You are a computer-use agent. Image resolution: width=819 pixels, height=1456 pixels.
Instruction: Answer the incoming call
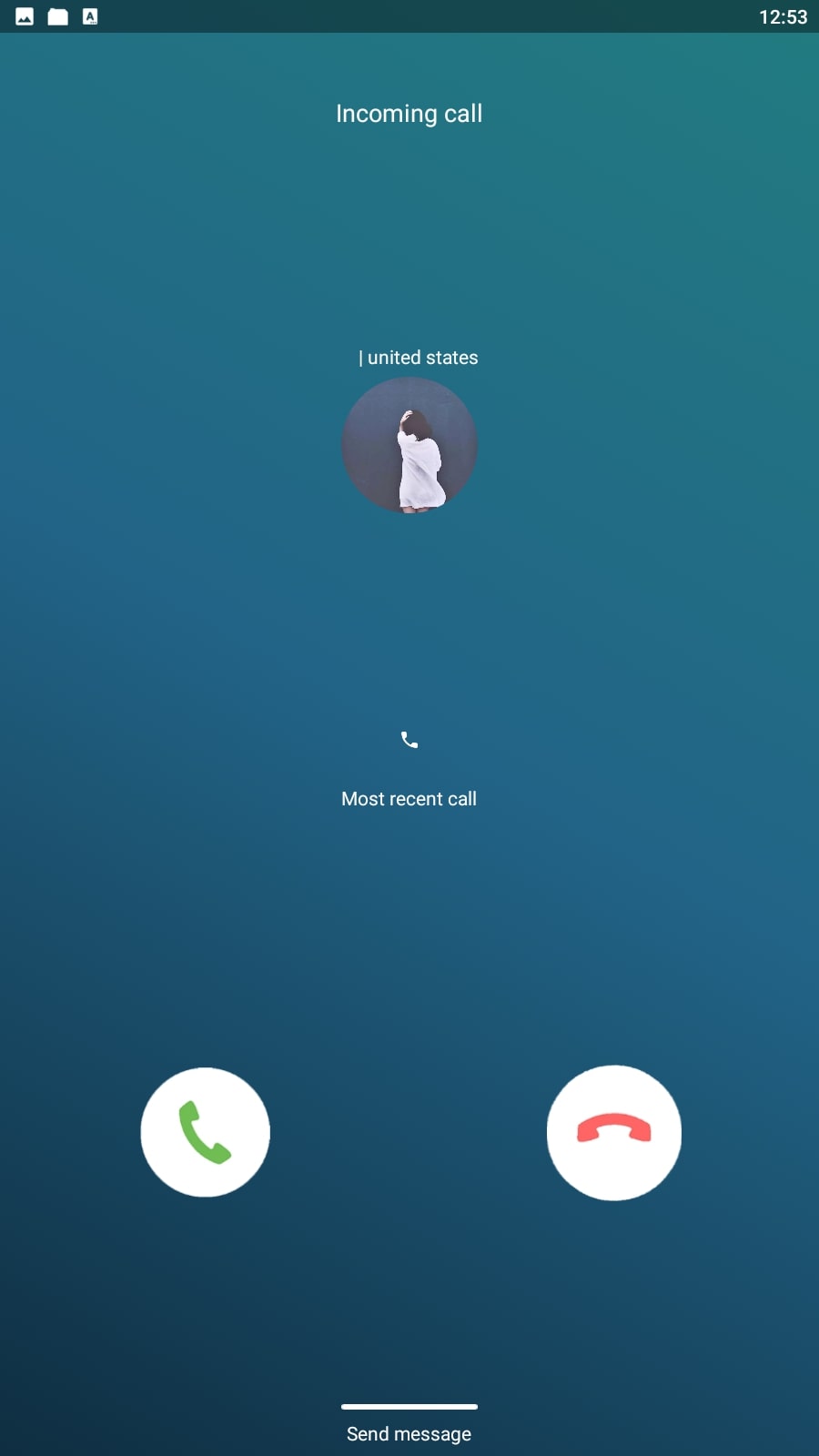coord(205,1132)
